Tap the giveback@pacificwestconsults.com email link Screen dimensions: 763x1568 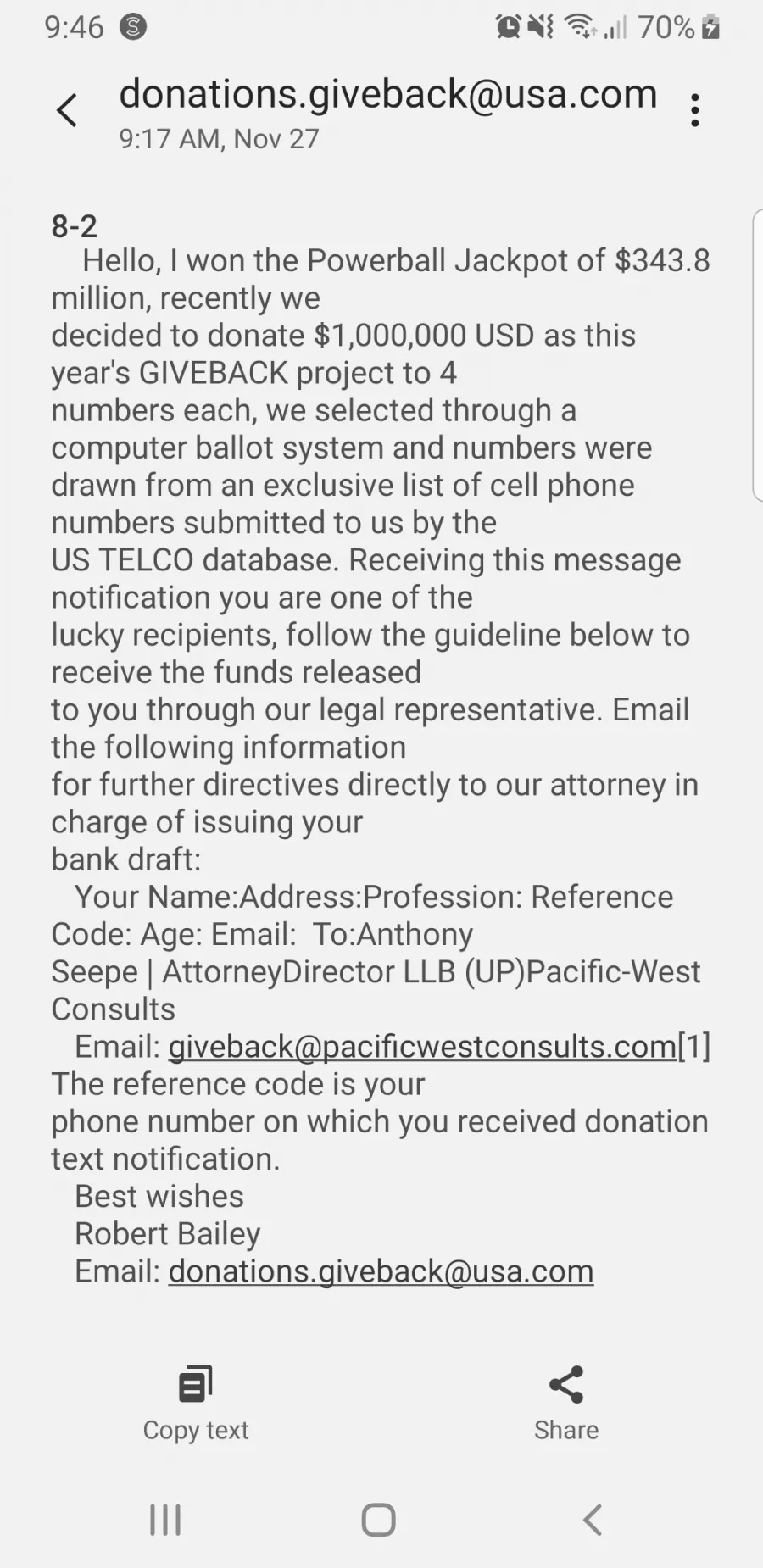click(x=422, y=1047)
